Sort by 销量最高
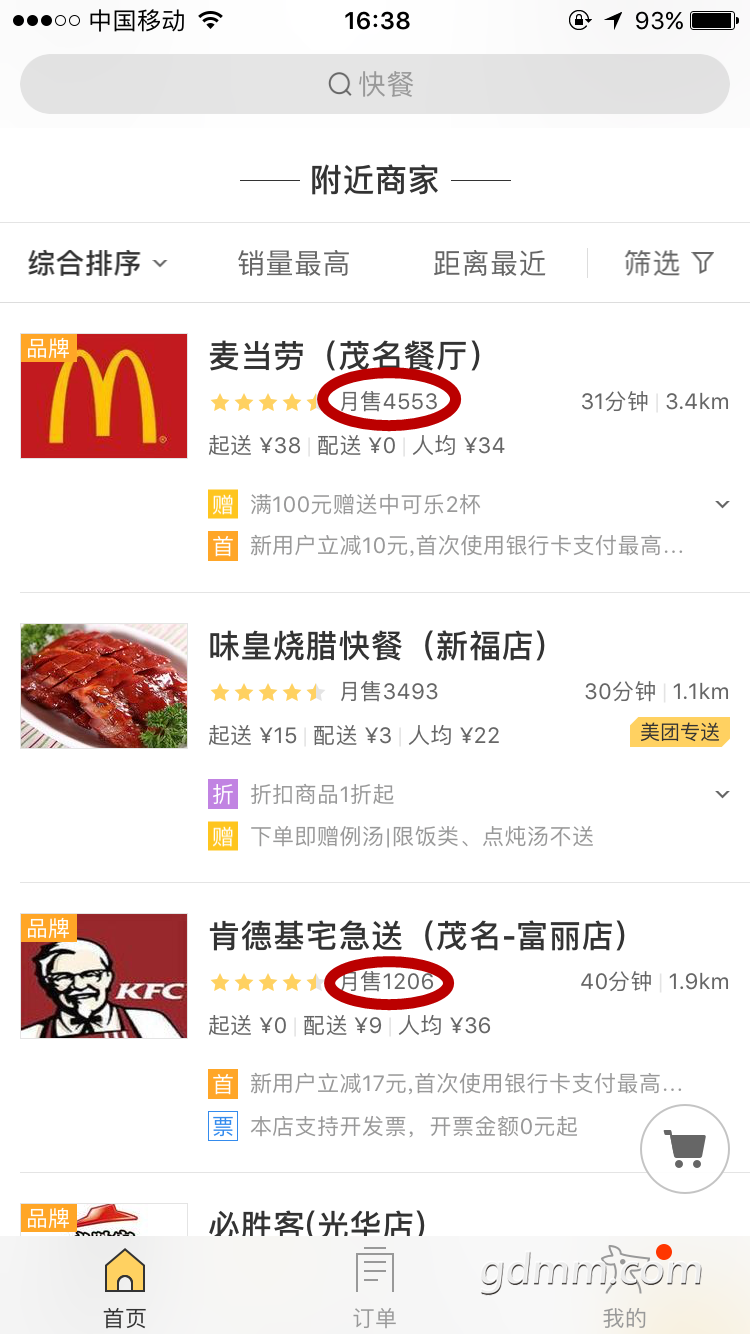The width and height of the screenshot is (750, 1334). click(294, 264)
